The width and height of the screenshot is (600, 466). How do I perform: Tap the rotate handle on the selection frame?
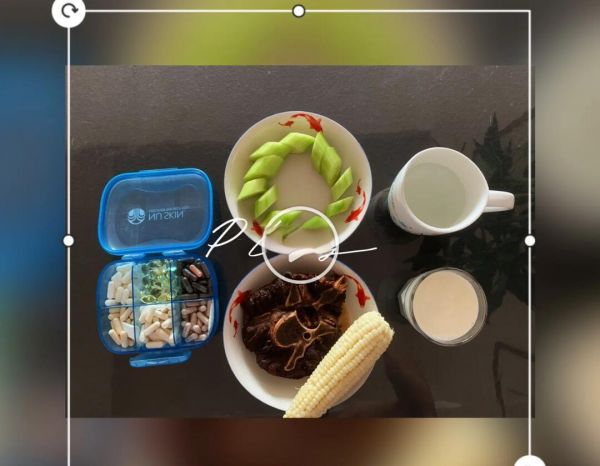point(68,11)
